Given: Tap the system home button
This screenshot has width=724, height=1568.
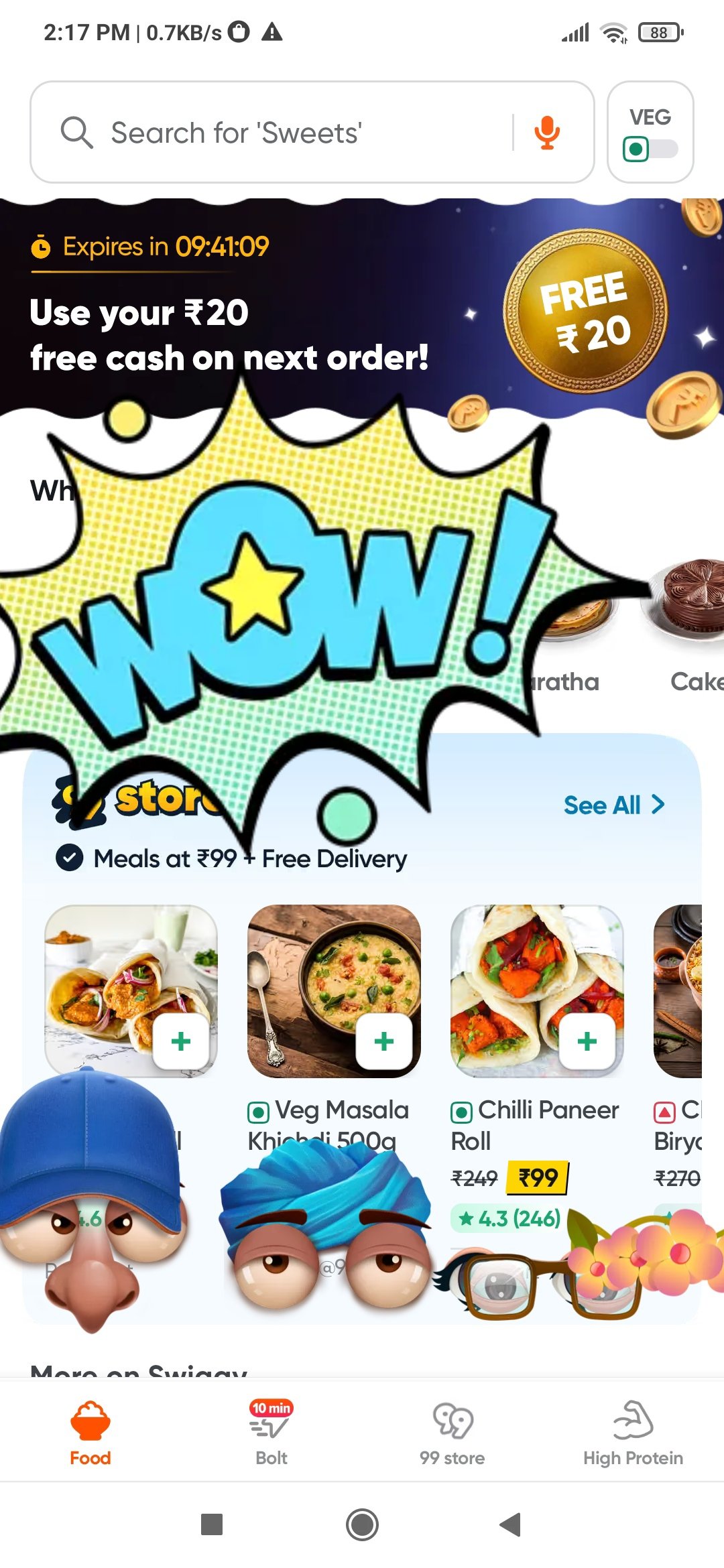Looking at the screenshot, I should (362, 1524).
